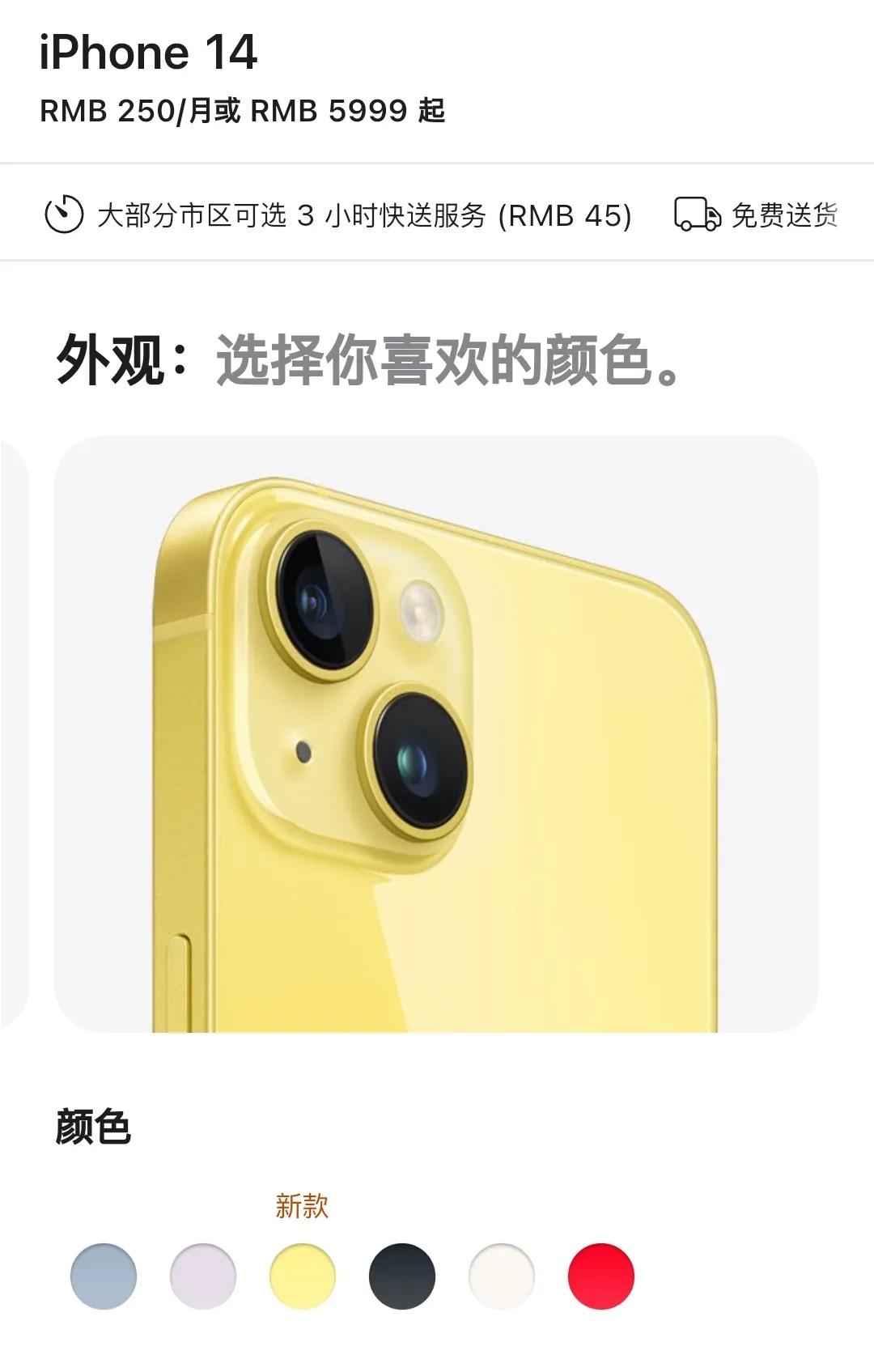The image size is (874, 1372).
Task: Select the red color swatch
Action: coord(601,1276)
